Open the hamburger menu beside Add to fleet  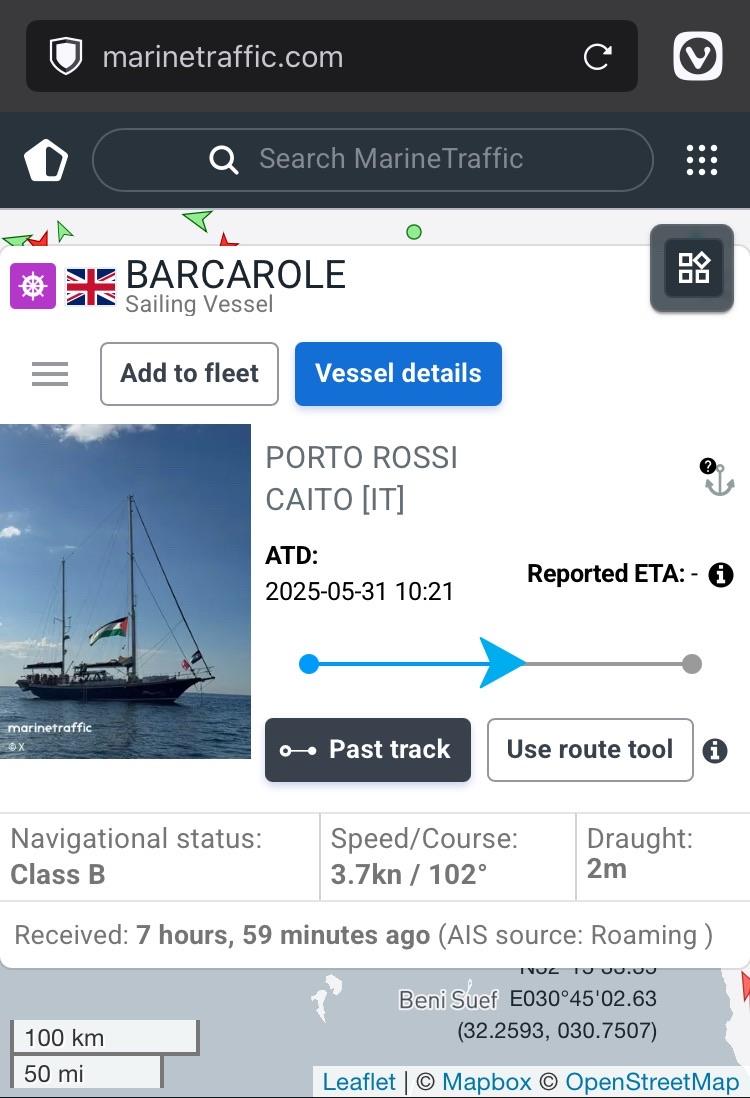coord(50,374)
